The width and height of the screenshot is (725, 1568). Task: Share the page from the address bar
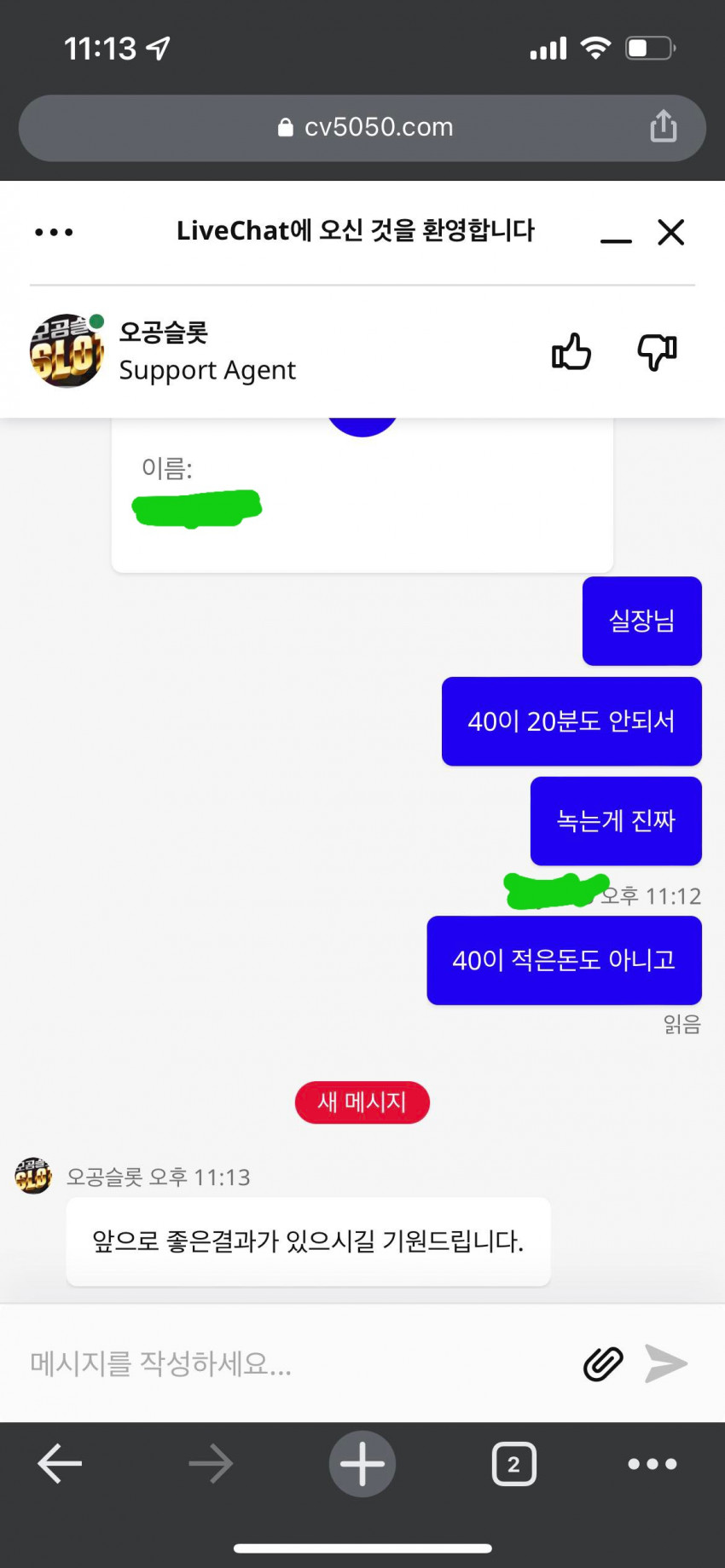pyautogui.click(x=664, y=126)
